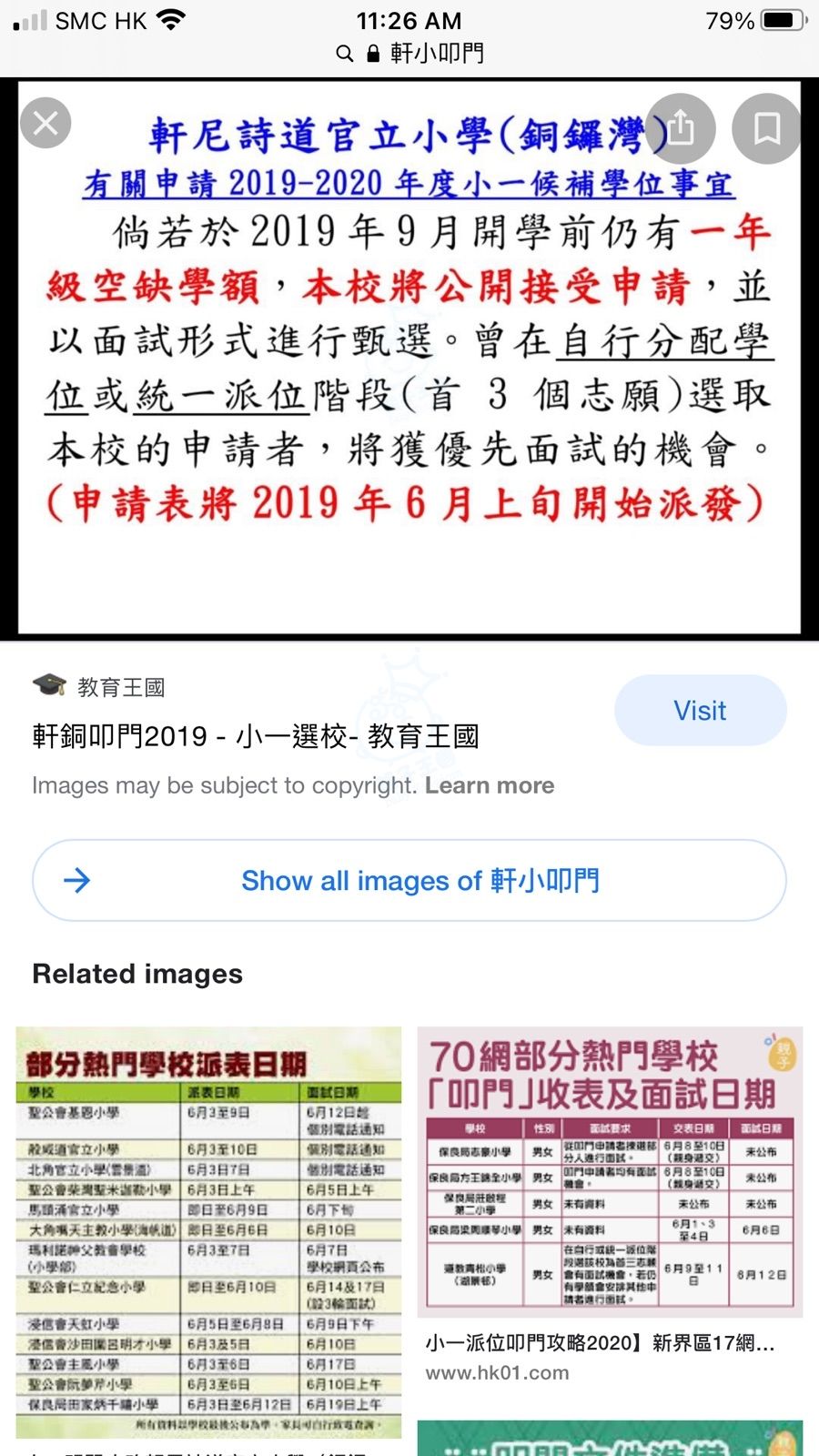Tap the address bar showing 軒小叩門
The image size is (819, 1456).
(x=409, y=54)
